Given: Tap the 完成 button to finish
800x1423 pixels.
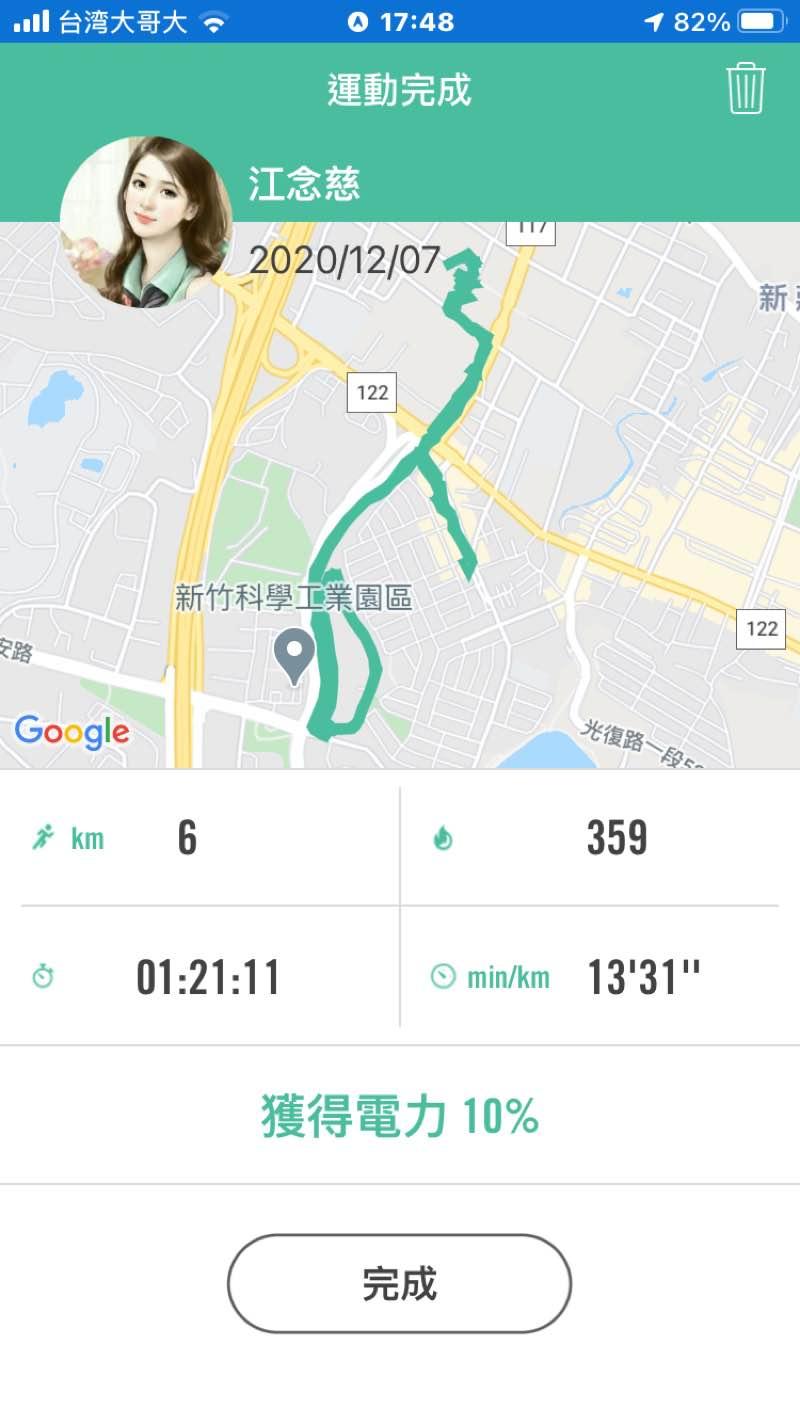Looking at the screenshot, I should tap(399, 1283).
